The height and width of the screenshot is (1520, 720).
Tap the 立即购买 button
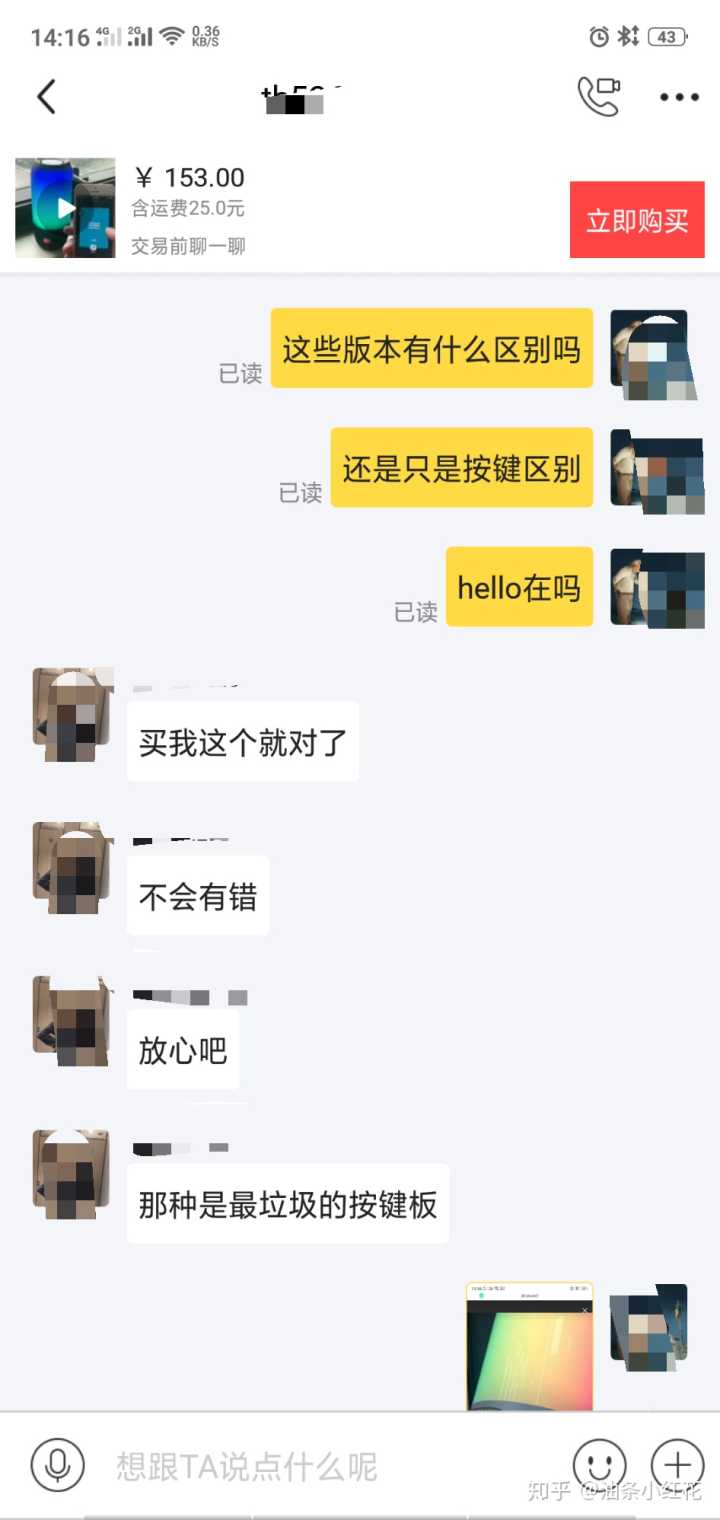coord(637,220)
